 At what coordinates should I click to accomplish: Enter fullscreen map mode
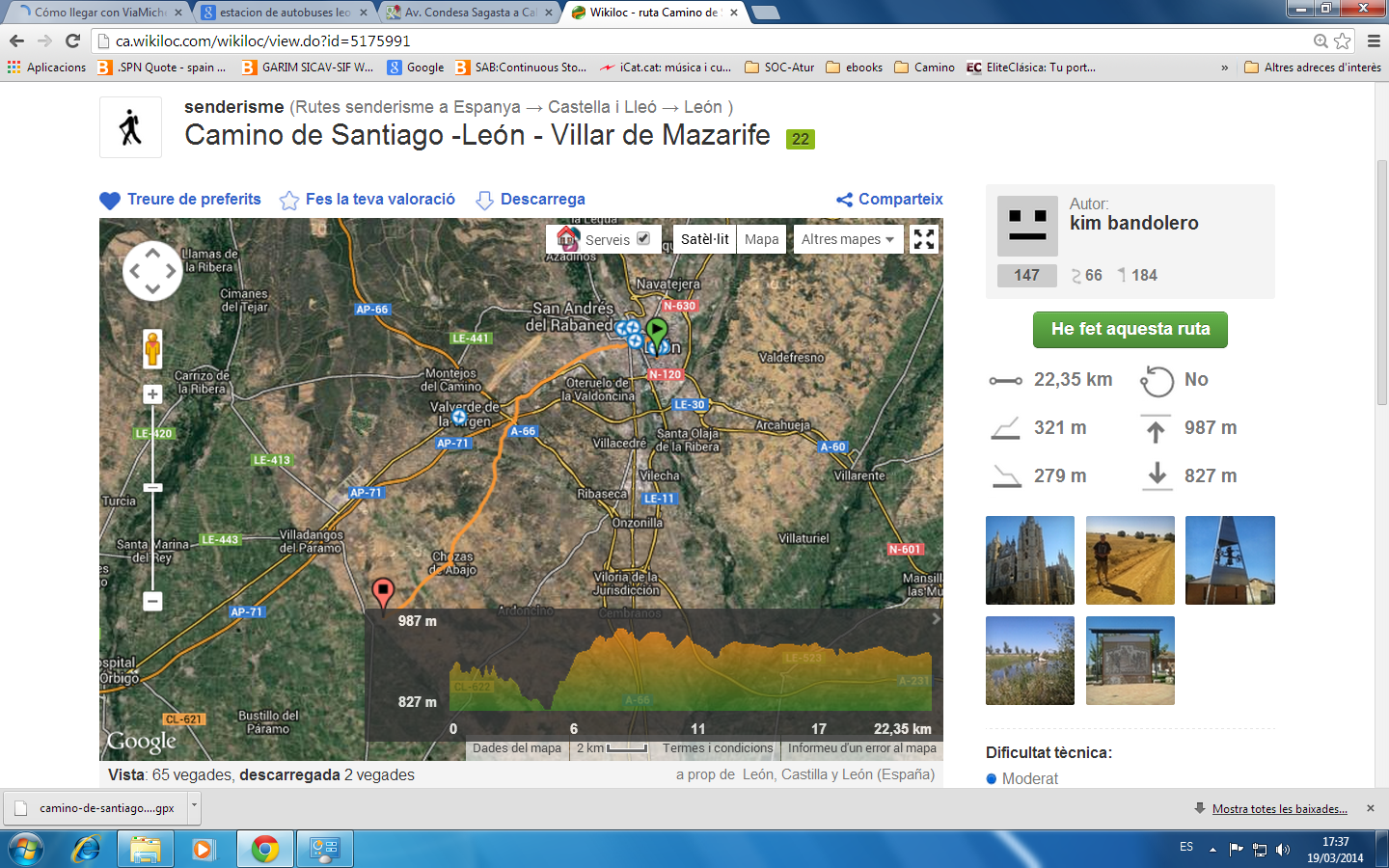923,239
